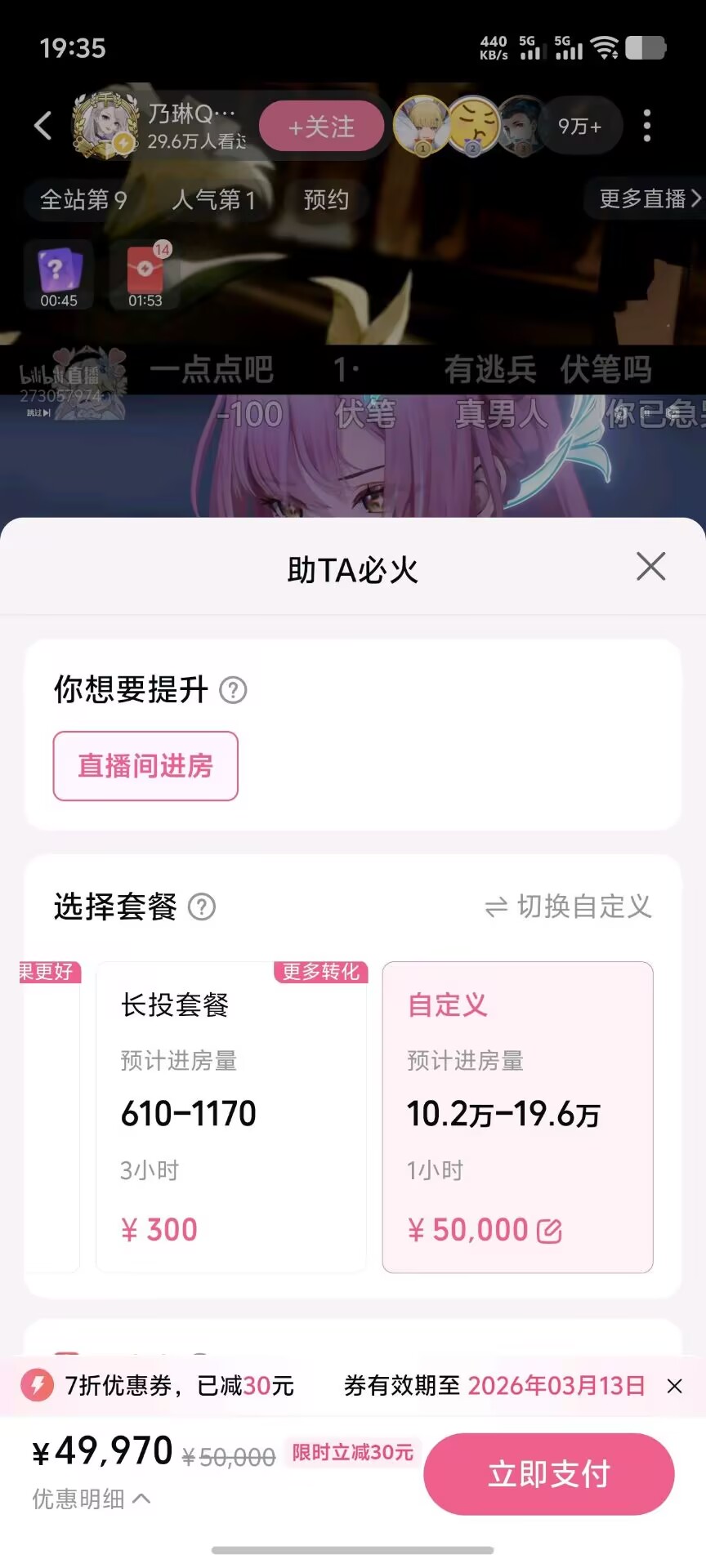Select the 直播间进房 boost goal
The width and height of the screenshot is (706, 1568).
point(145,766)
